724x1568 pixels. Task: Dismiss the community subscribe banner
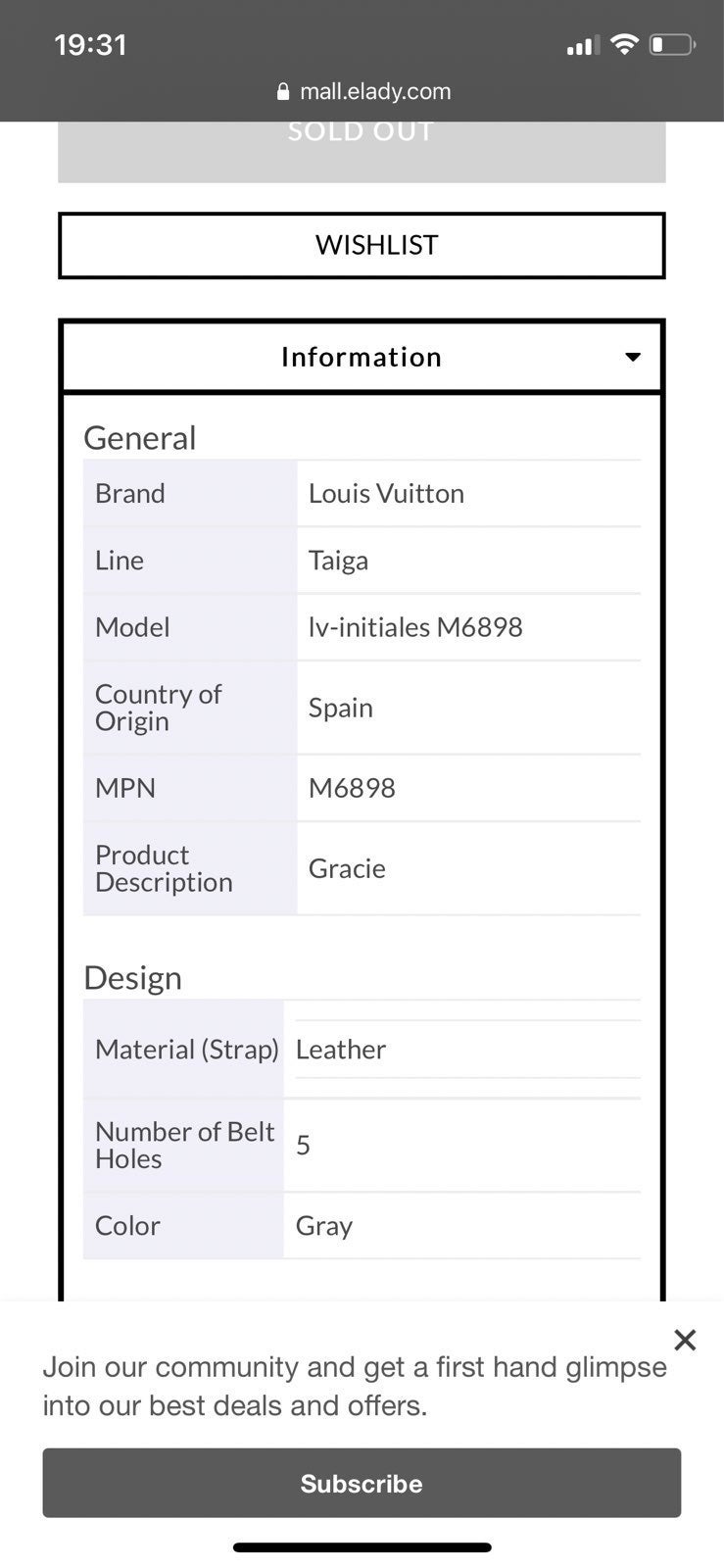685,1340
